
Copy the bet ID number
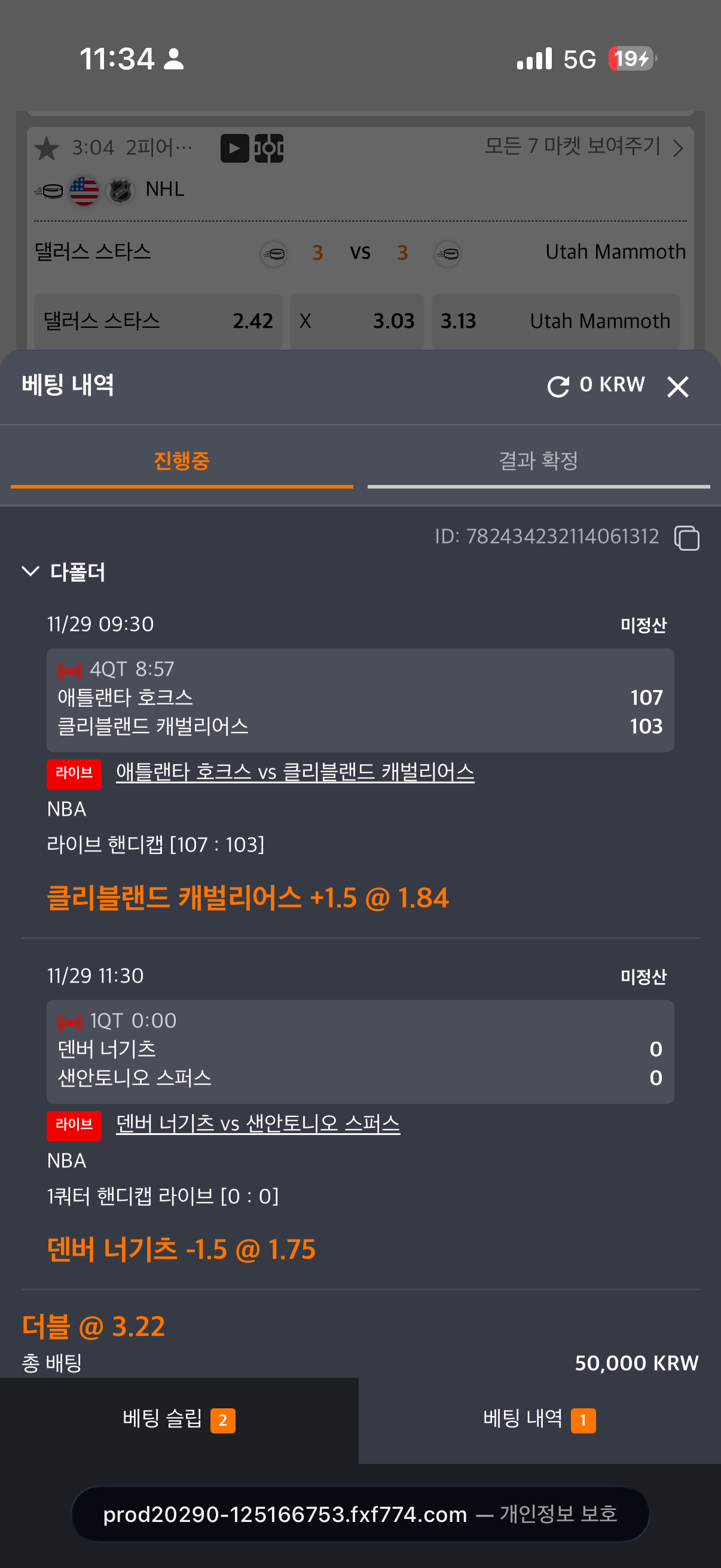coord(686,538)
